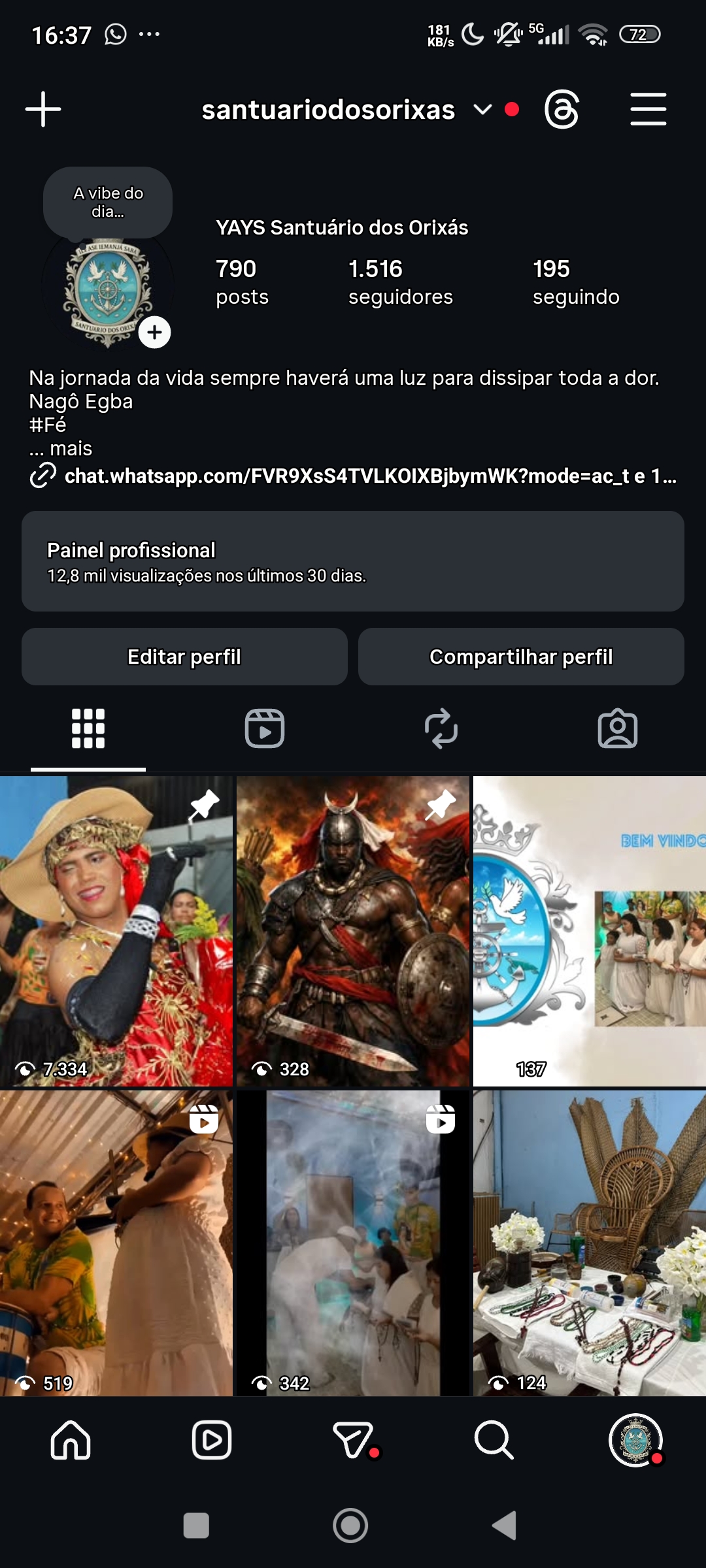Expand the bio with "mais"

click(x=71, y=449)
